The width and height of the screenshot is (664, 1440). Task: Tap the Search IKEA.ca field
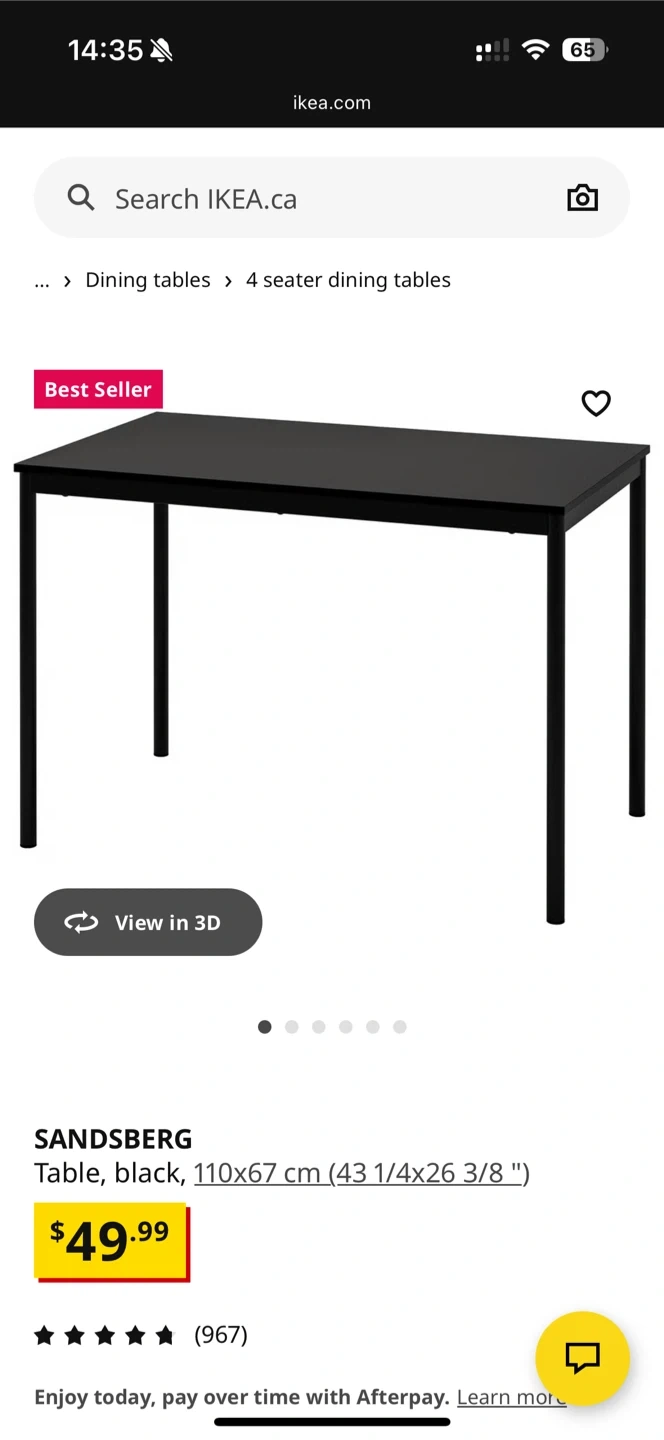pos(300,199)
